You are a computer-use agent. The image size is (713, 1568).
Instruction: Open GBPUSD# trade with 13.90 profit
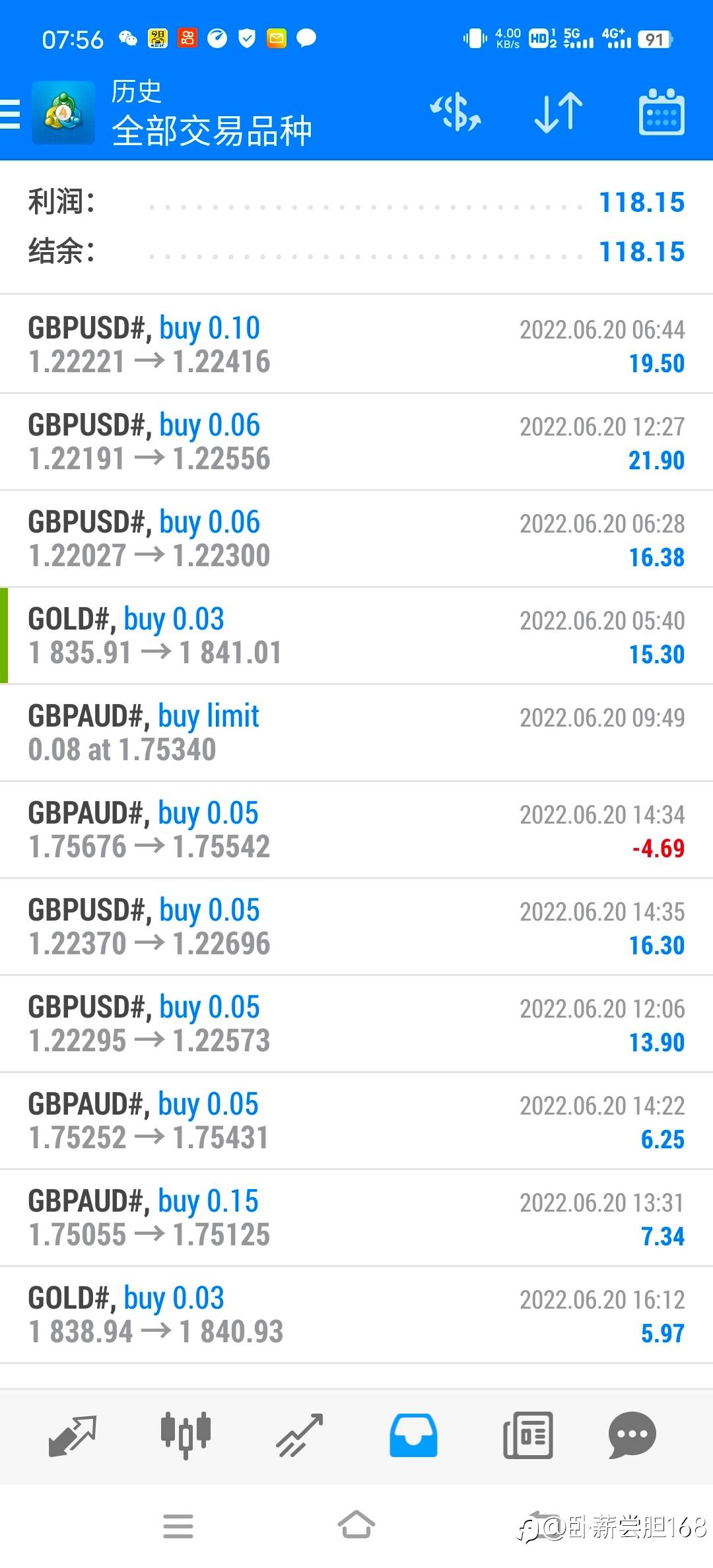point(356,1024)
